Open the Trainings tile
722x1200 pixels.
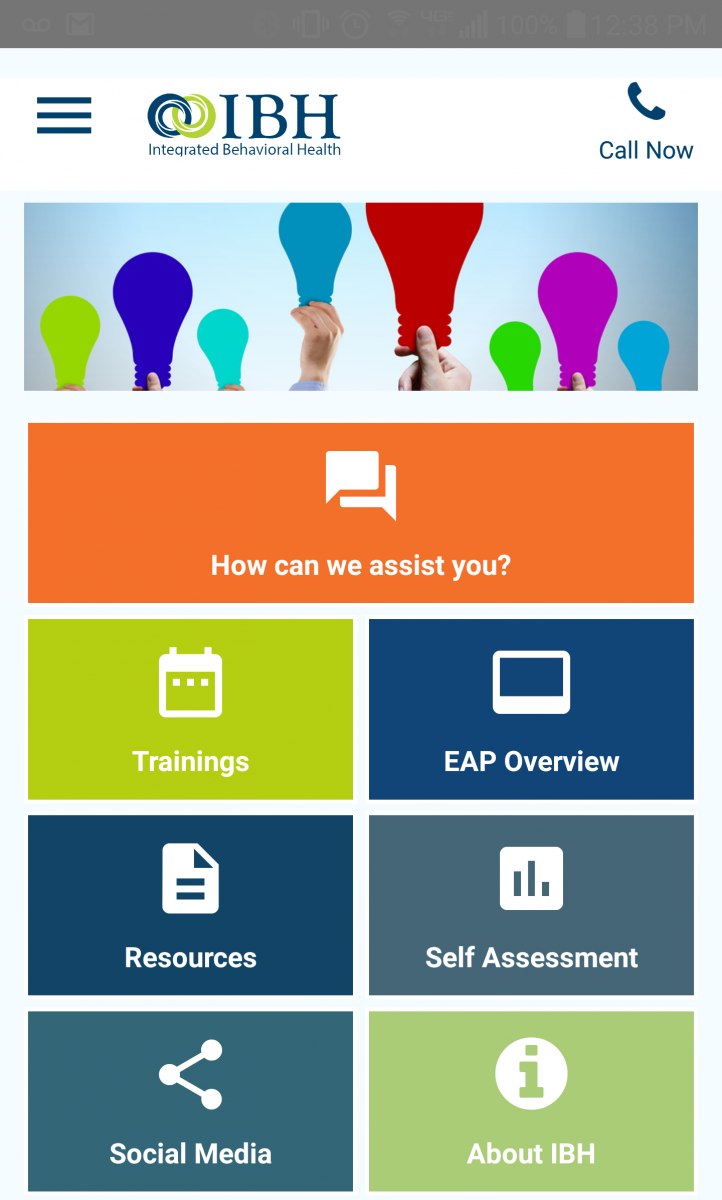click(190, 709)
